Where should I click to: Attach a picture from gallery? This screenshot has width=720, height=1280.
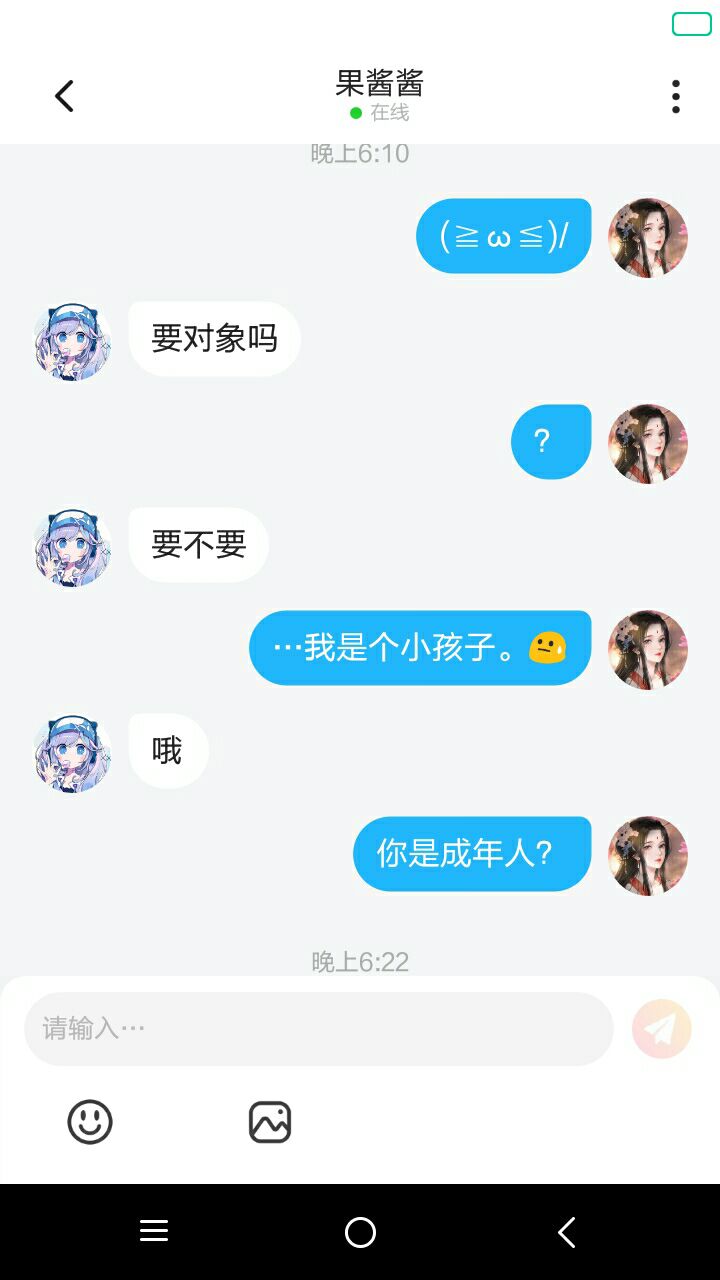(270, 1122)
